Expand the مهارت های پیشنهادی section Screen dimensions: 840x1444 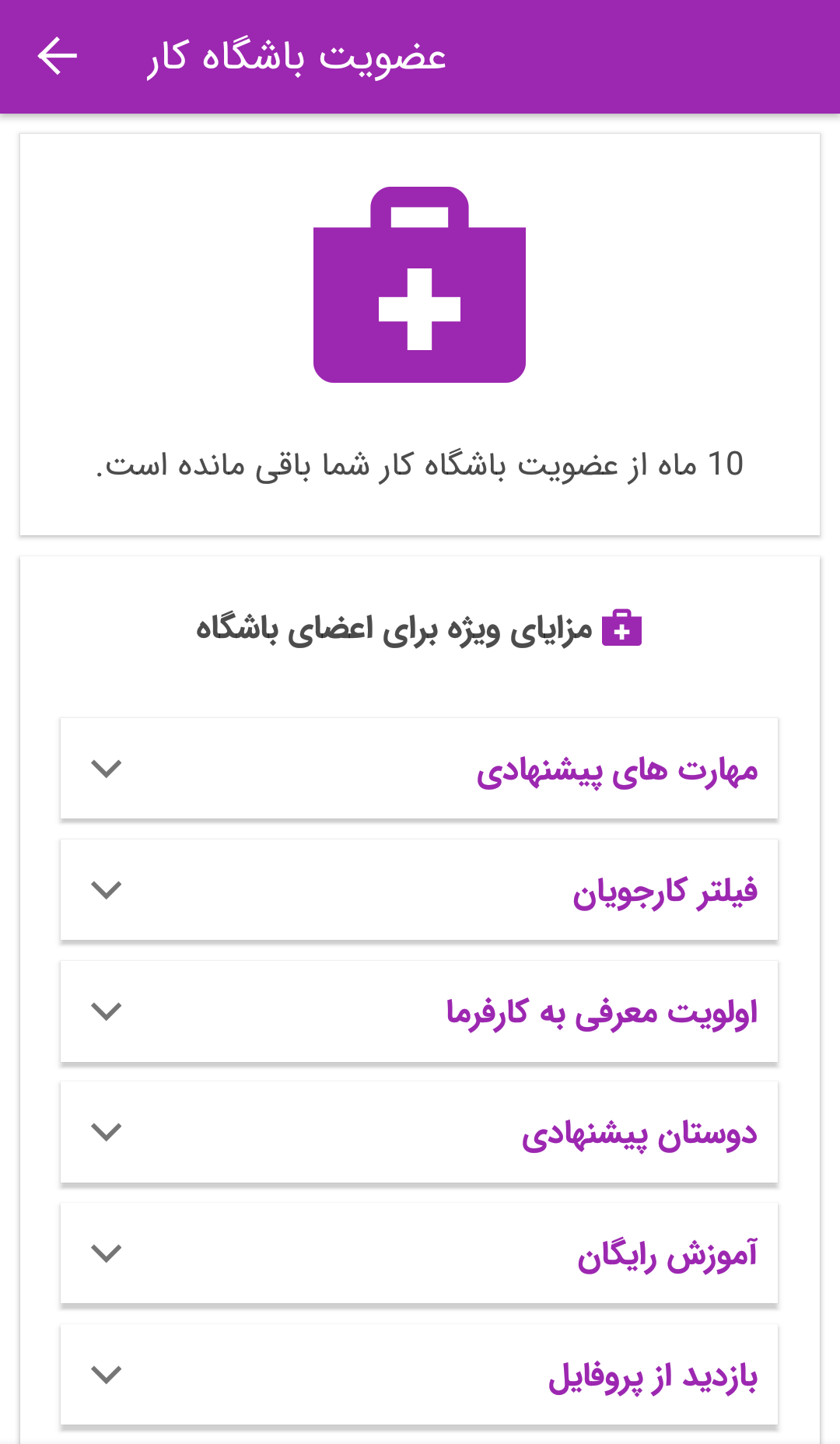point(419,769)
